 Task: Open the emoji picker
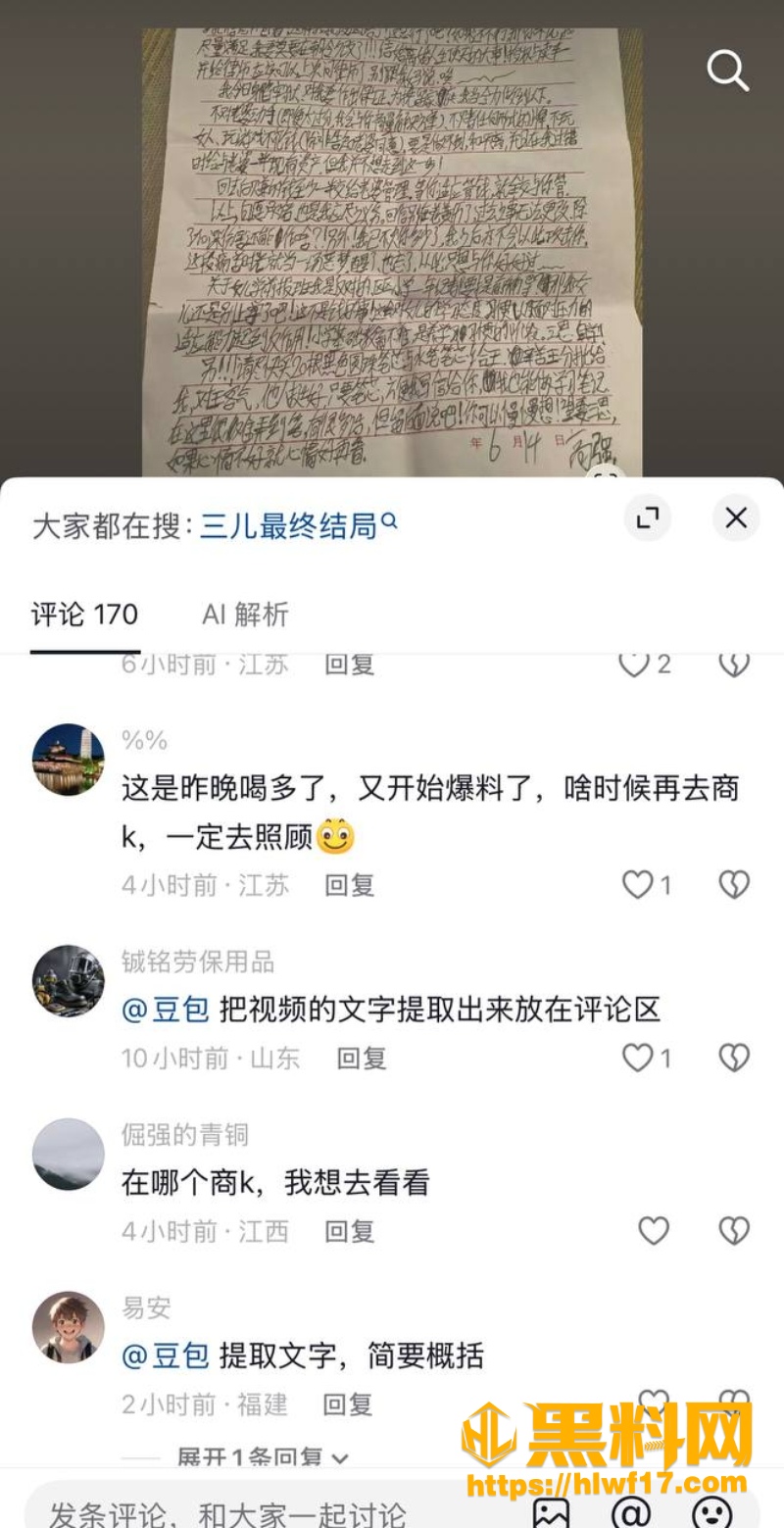tap(712, 1512)
